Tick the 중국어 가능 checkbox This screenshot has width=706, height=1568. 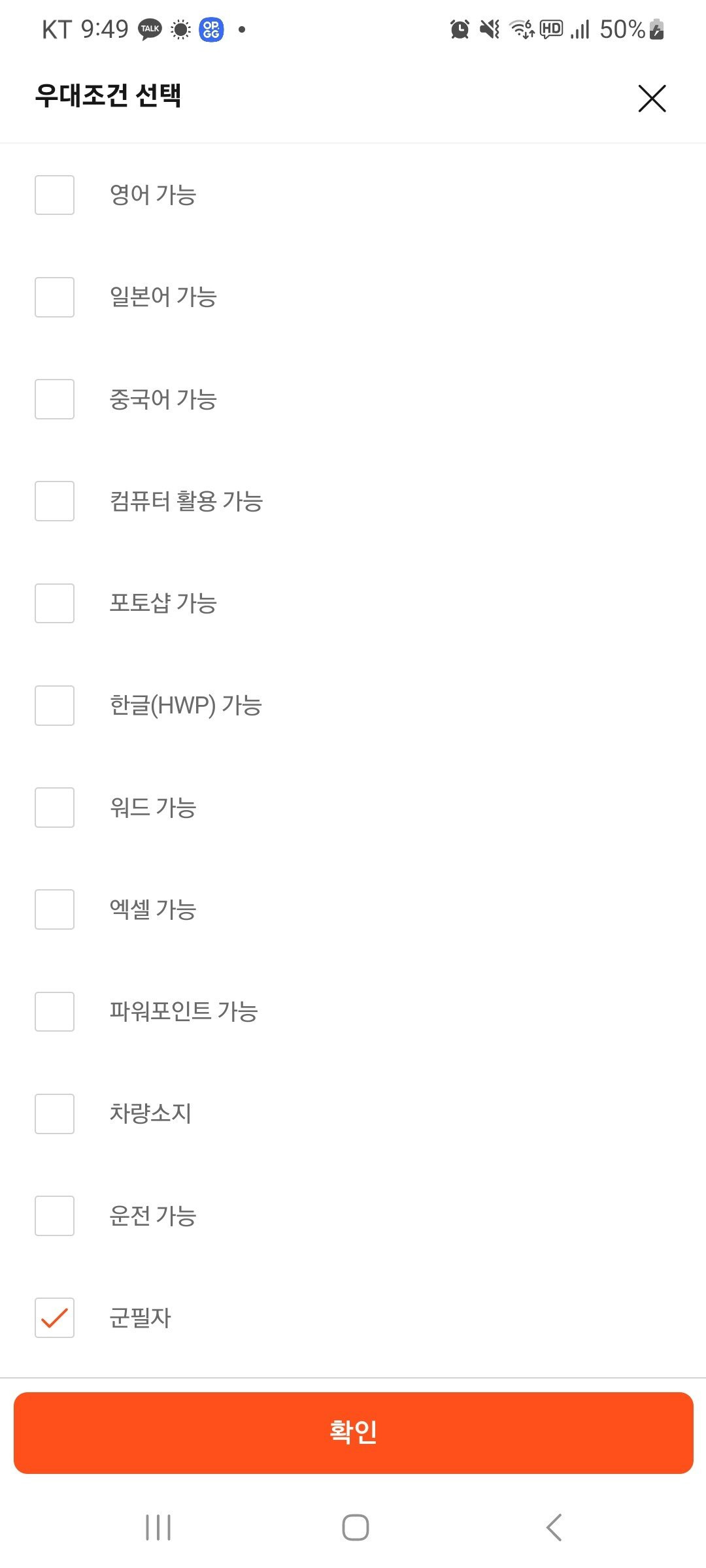coord(54,399)
